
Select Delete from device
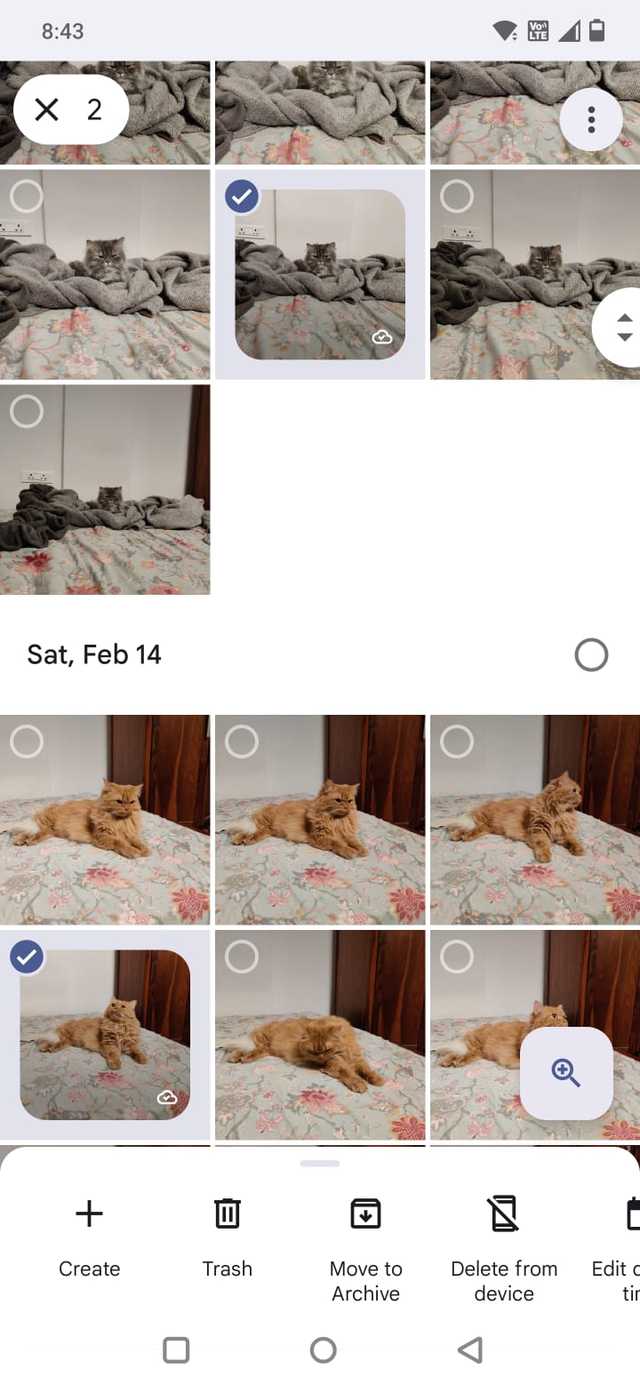click(x=504, y=1250)
